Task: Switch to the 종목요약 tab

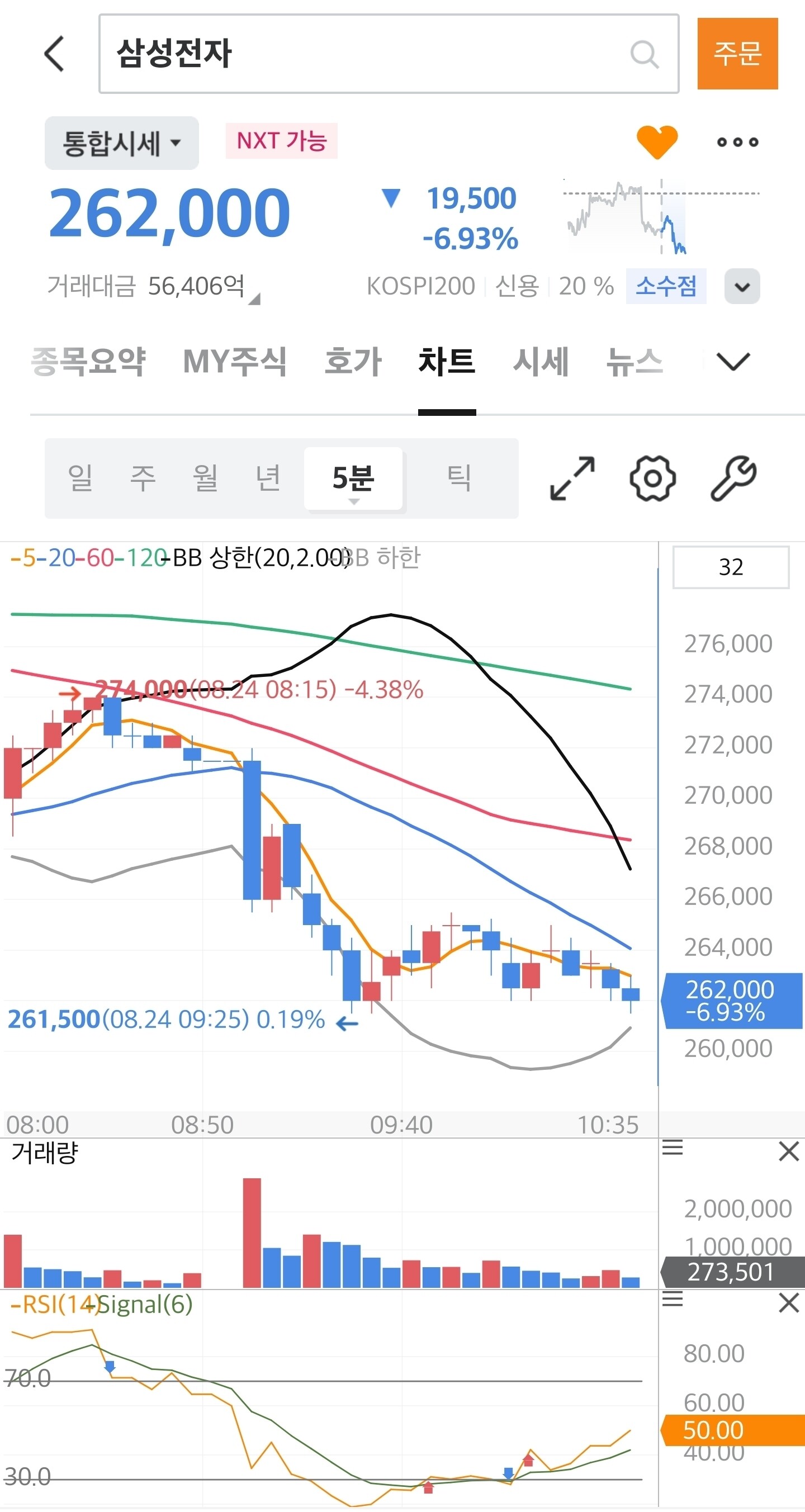Action: [88, 361]
